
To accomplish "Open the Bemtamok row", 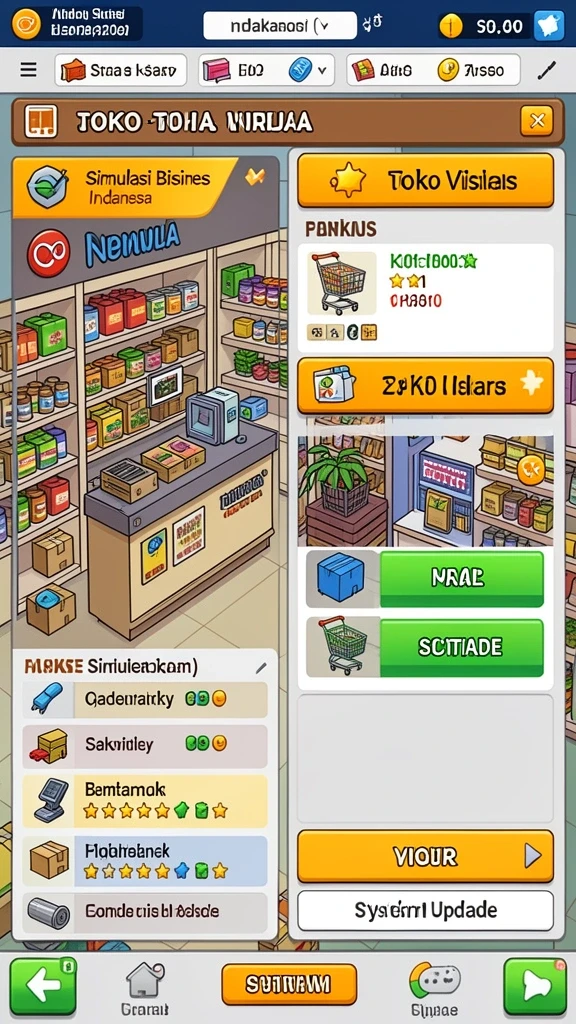I will pyautogui.click(x=145, y=801).
